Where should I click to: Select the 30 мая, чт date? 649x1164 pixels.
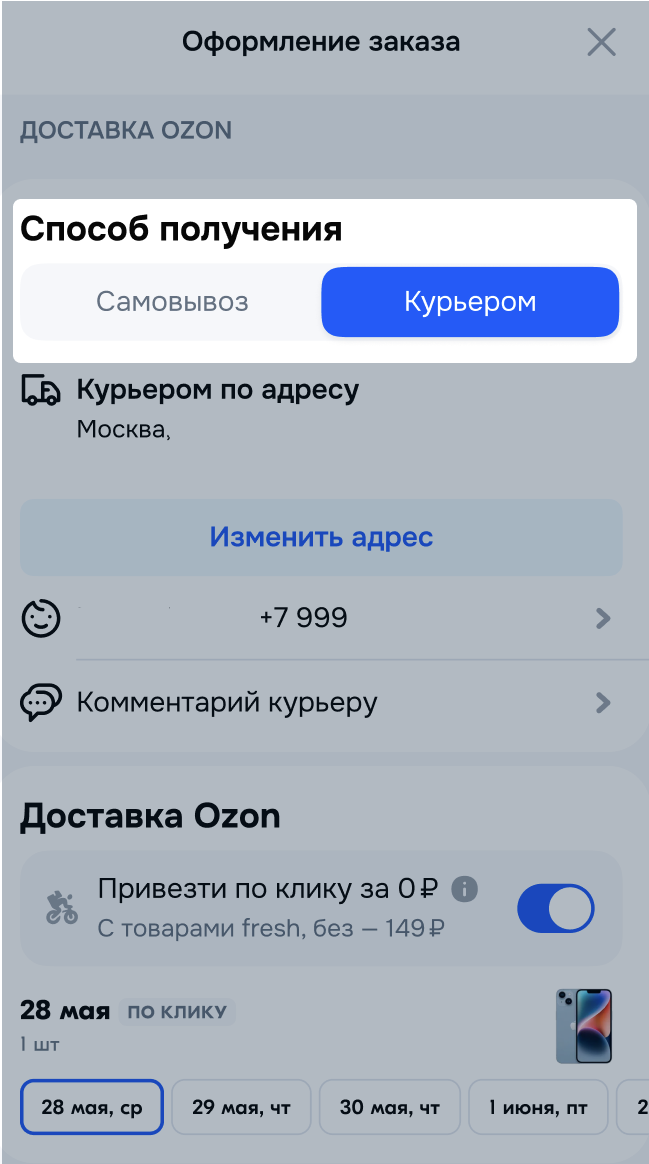(x=389, y=1107)
